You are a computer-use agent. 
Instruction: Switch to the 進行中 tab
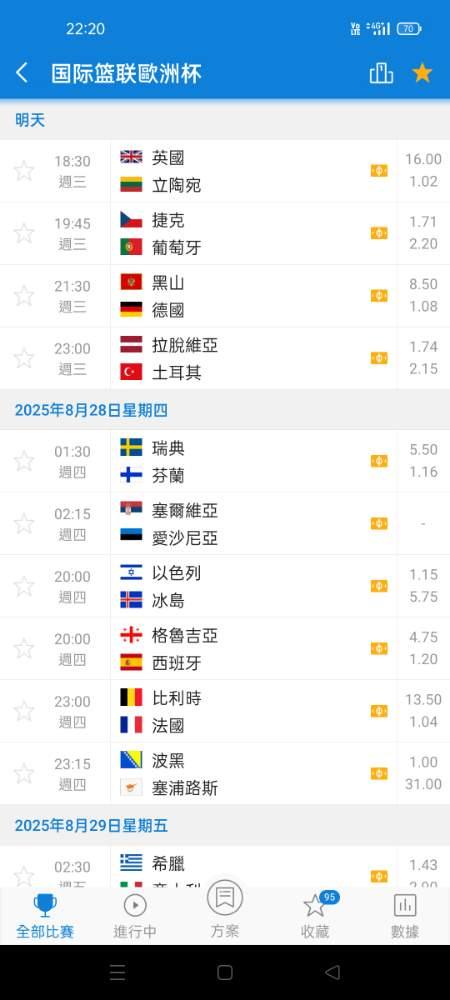pyautogui.click(x=135, y=916)
